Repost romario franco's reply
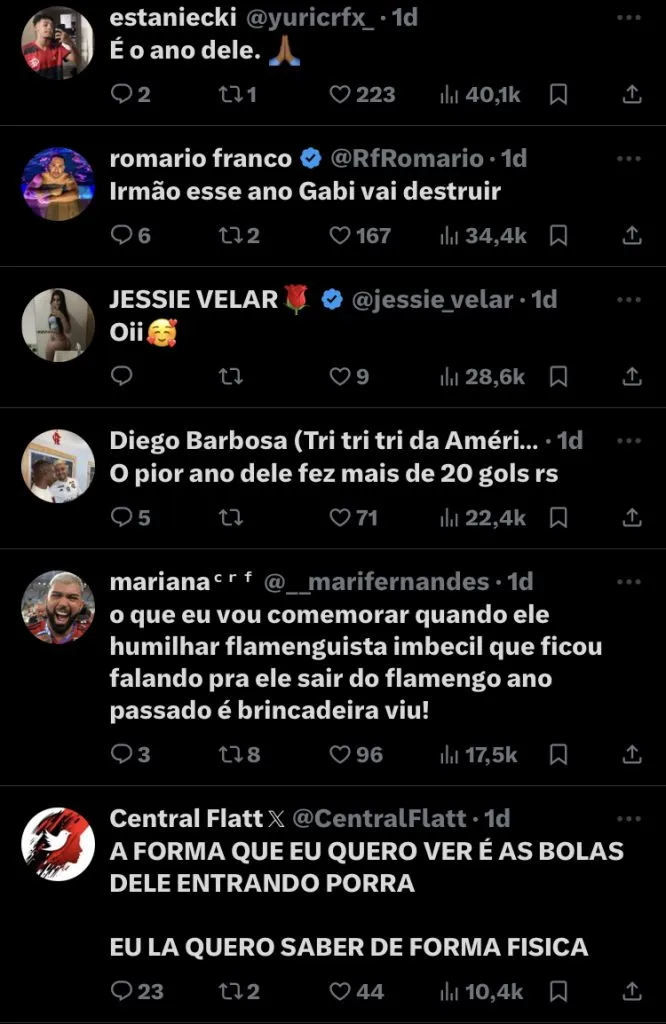Viewport: 666px width, 1024px height. click(230, 236)
